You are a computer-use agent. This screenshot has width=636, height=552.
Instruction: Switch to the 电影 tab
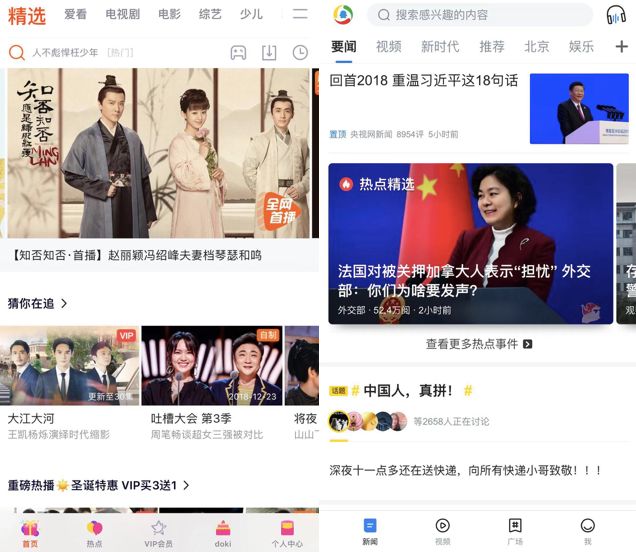pos(169,14)
